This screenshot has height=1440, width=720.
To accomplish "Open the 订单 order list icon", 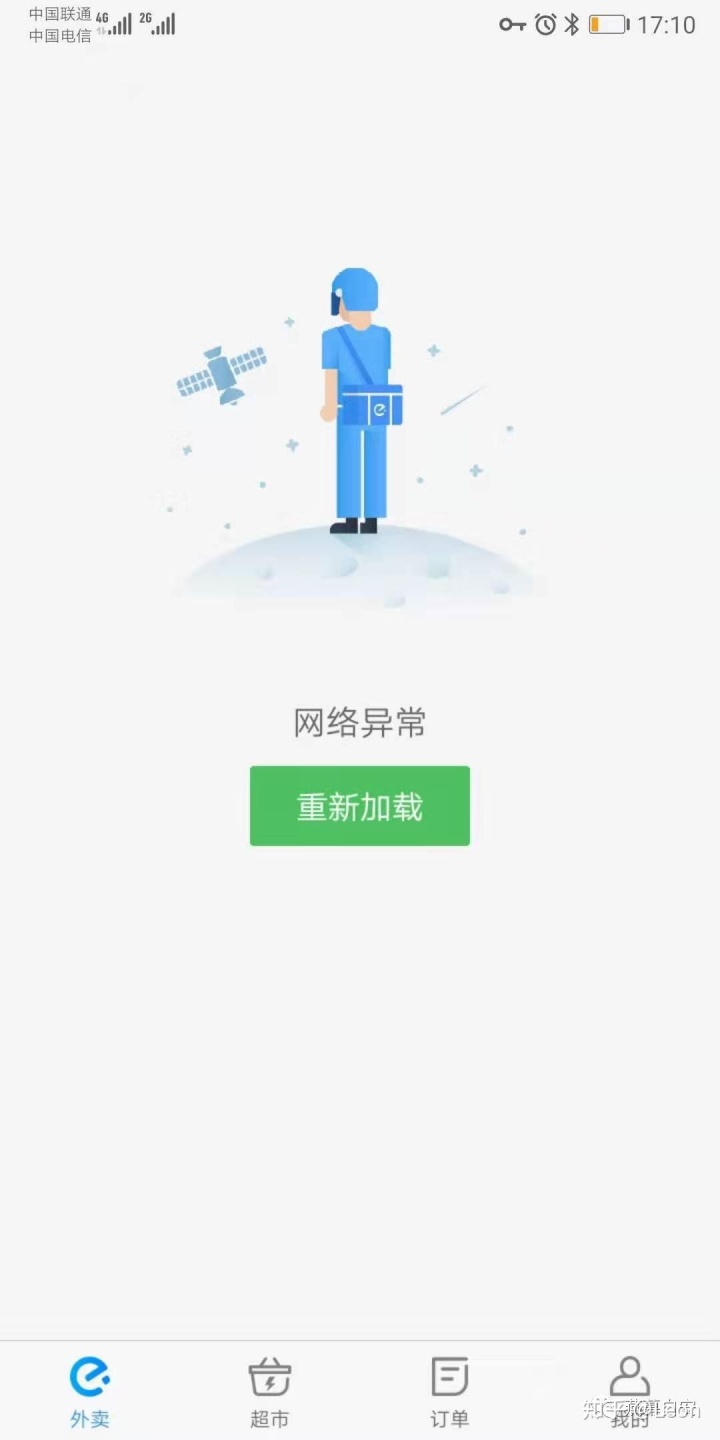I will pos(449,1376).
